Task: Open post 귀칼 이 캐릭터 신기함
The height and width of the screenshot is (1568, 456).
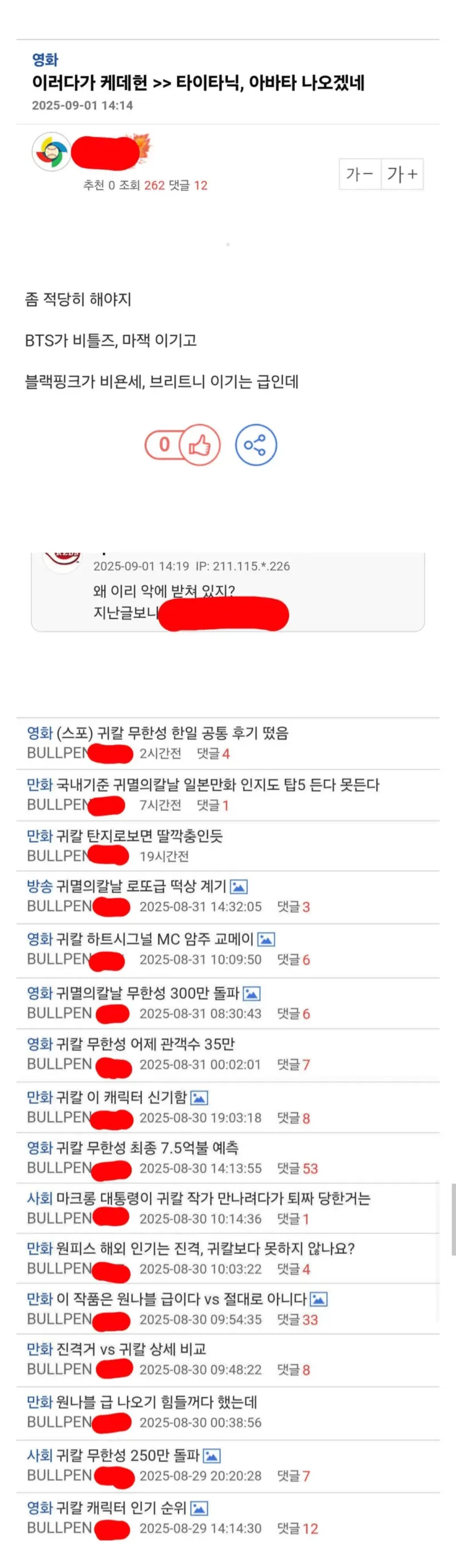Action: pyautogui.click(x=121, y=1097)
